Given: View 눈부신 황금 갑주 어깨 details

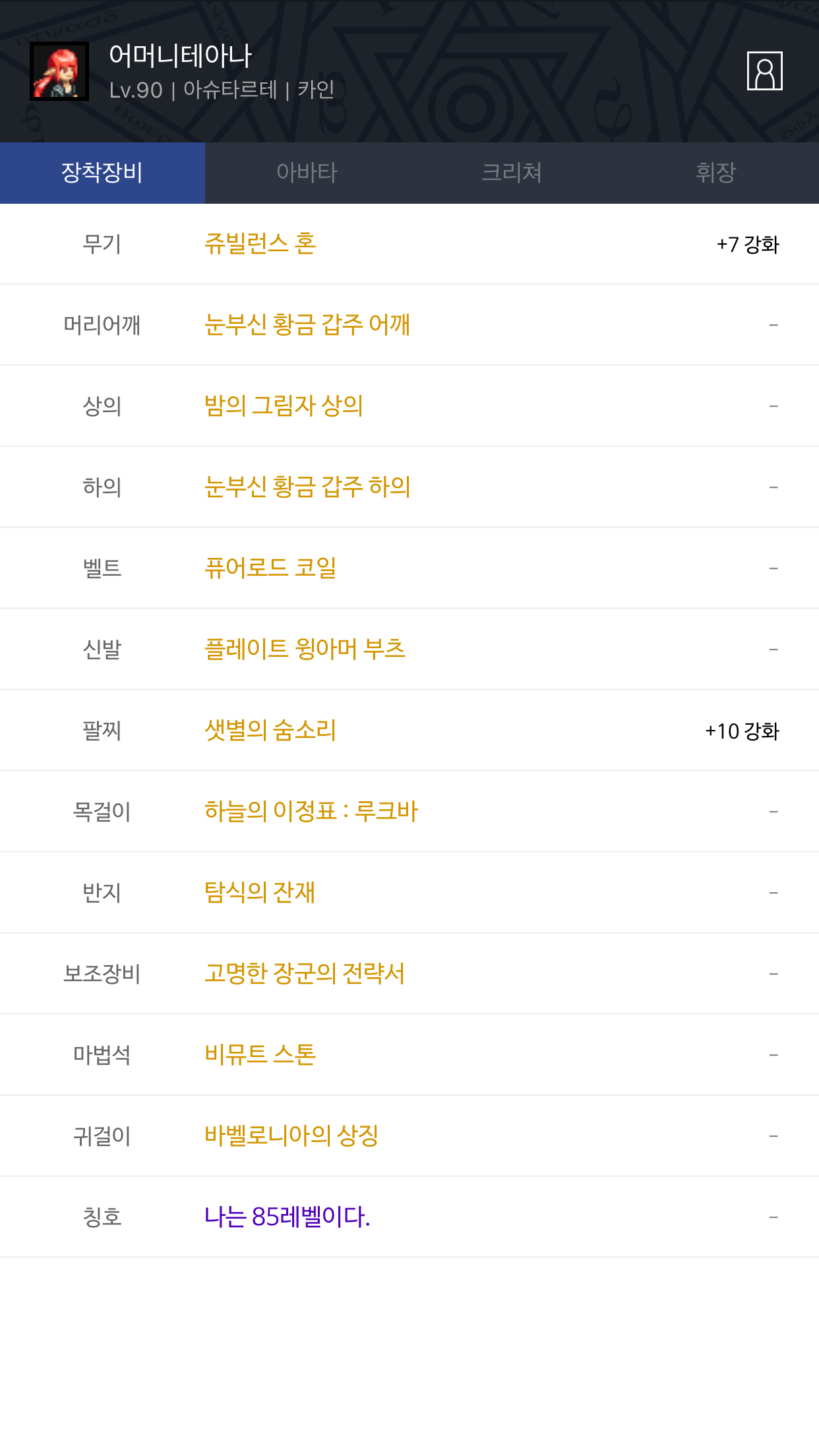Looking at the screenshot, I should (307, 325).
